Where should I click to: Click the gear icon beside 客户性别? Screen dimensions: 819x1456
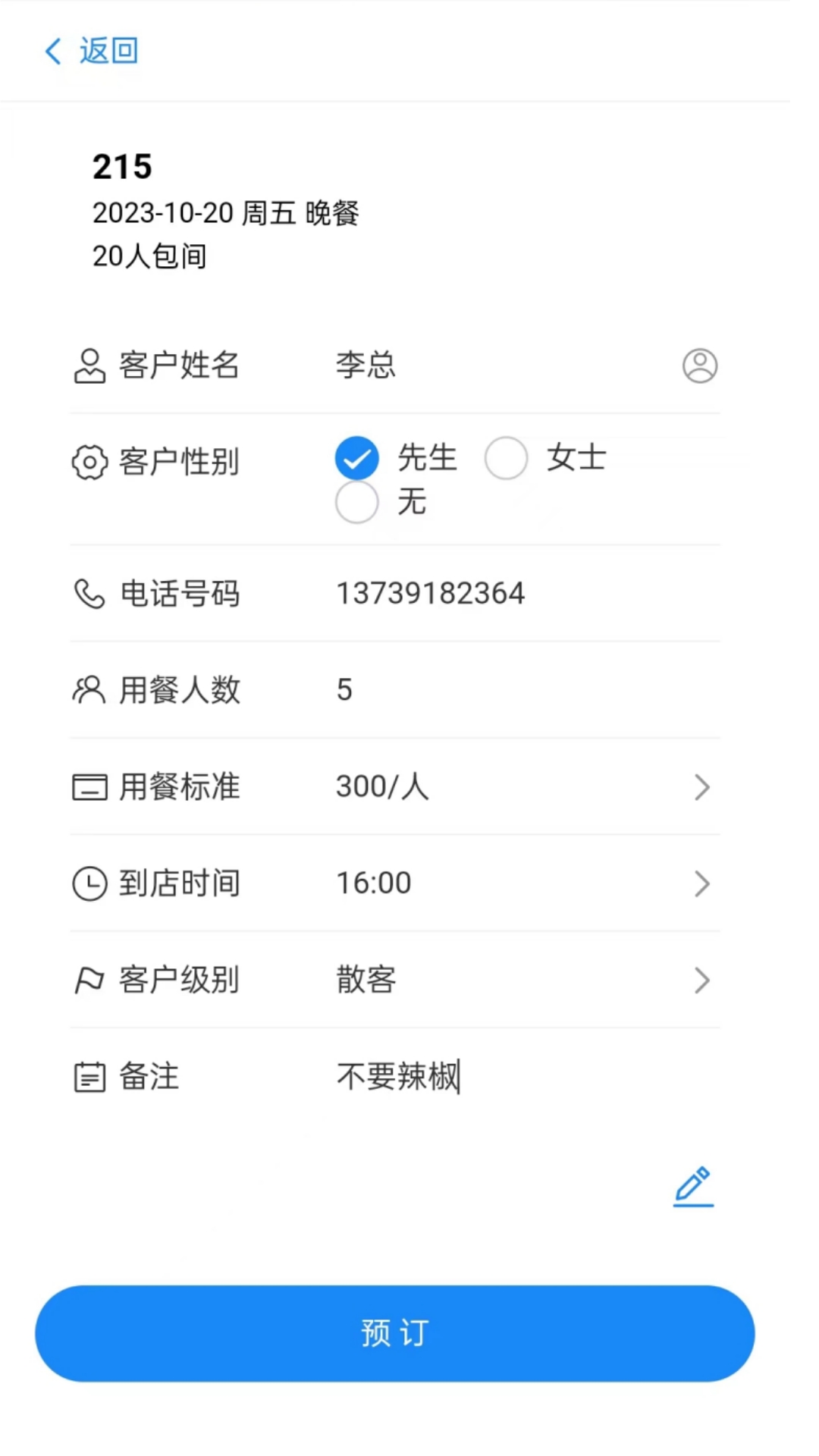89,463
